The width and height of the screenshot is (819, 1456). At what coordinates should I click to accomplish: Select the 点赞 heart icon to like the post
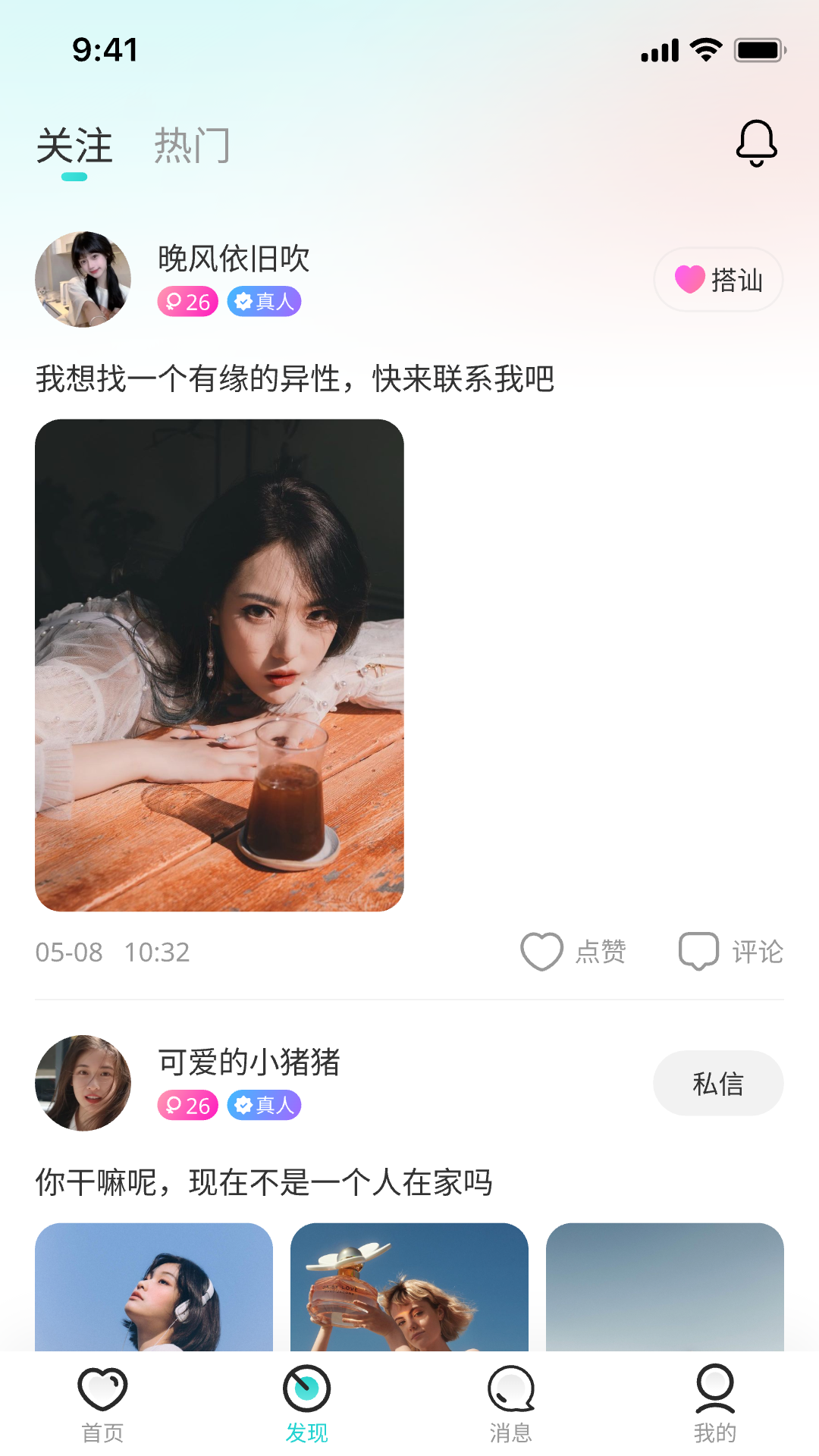tap(541, 950)
